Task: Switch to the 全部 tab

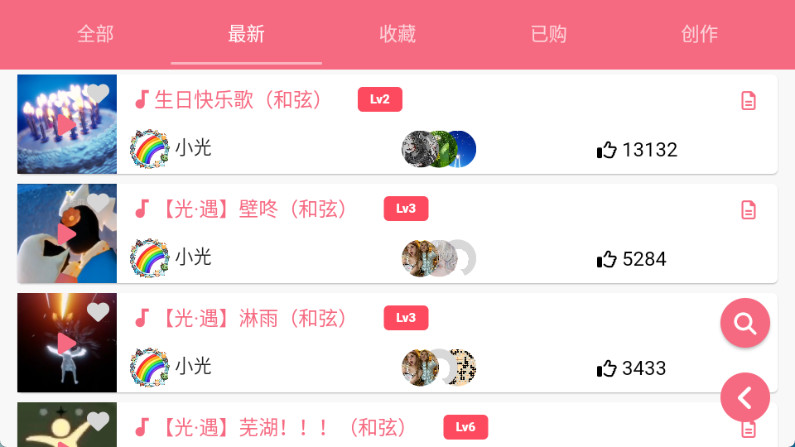Action: point(96,34)
